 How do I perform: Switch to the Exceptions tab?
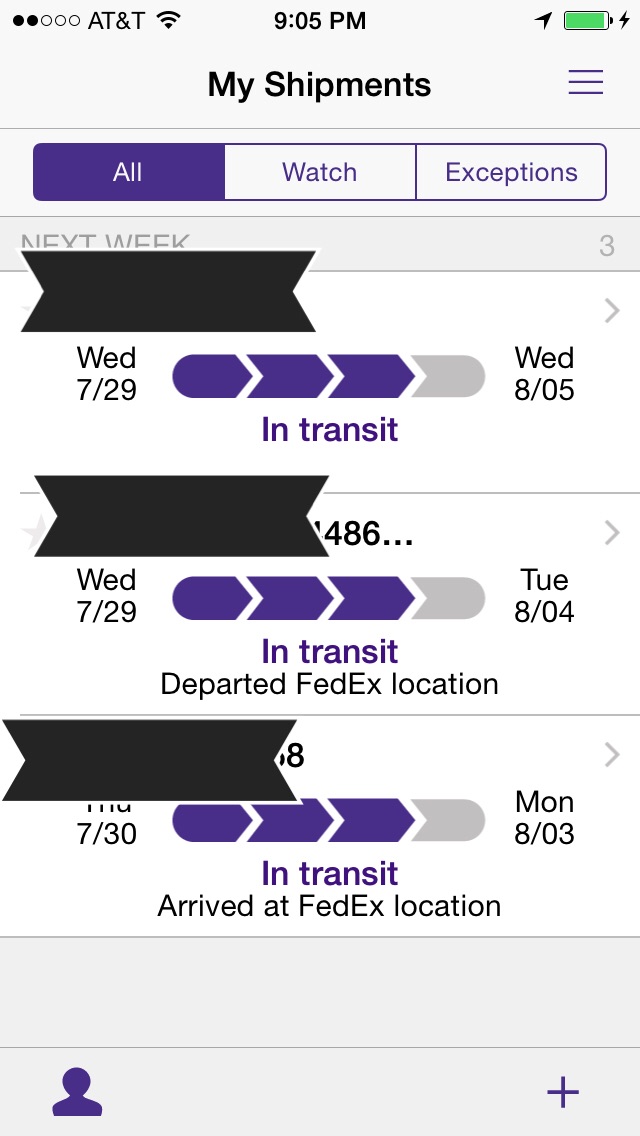click(511, 172)
